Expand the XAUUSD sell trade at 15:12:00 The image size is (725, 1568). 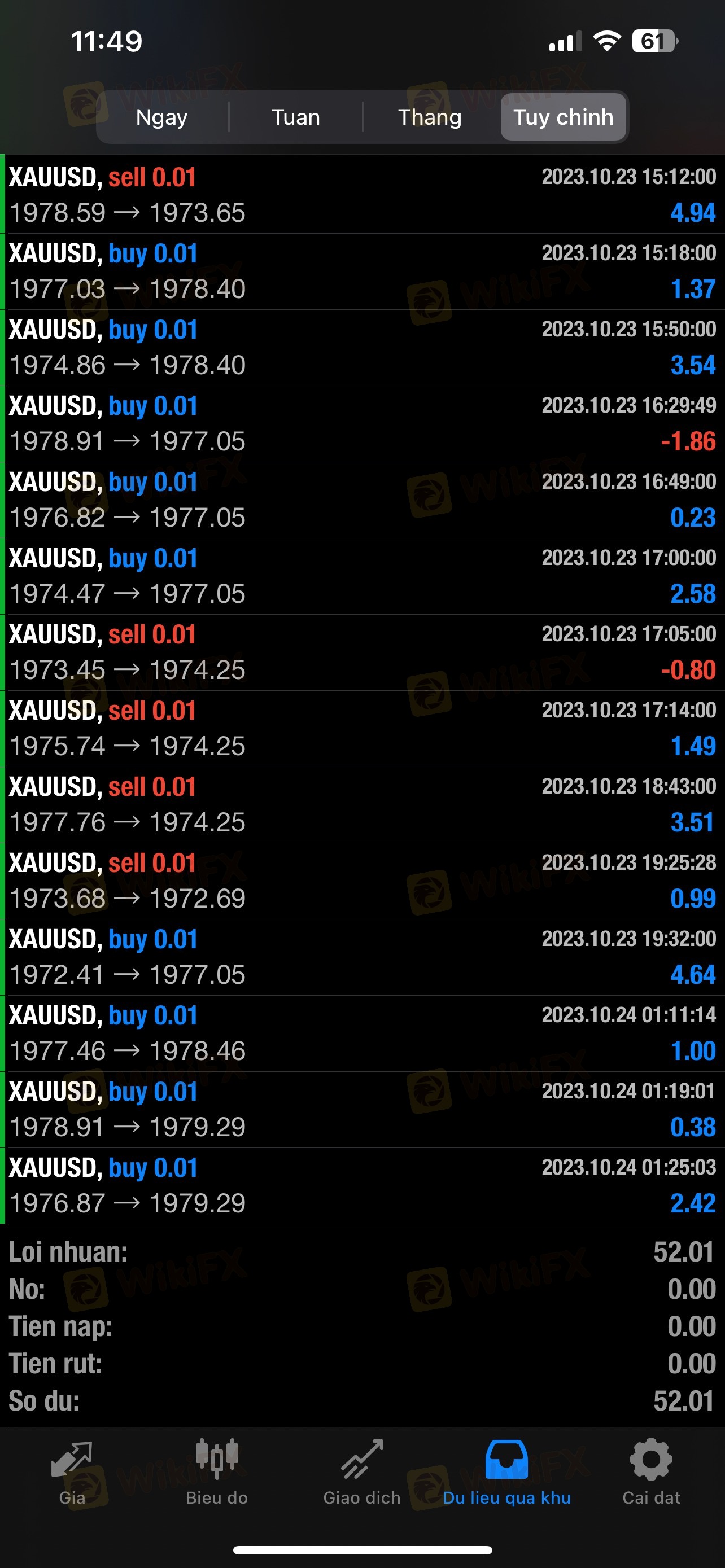[362, 195]
